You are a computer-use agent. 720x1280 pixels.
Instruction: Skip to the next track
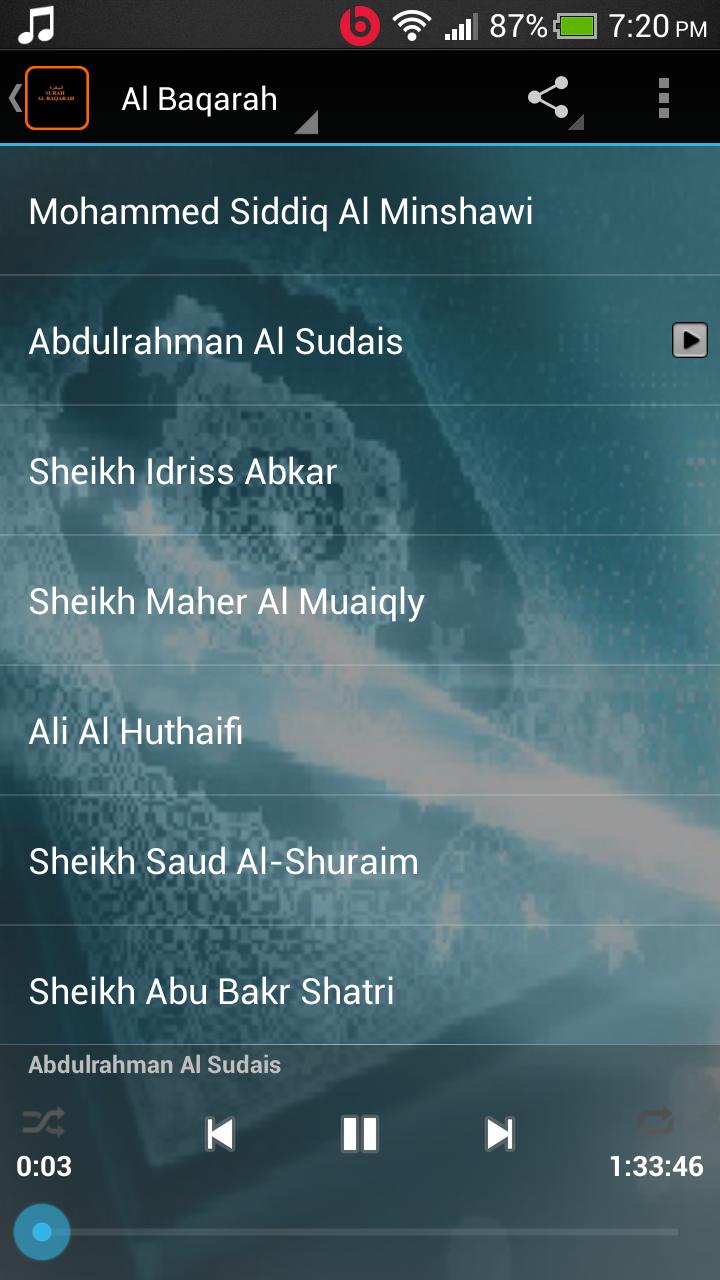tap(500, 1134)
